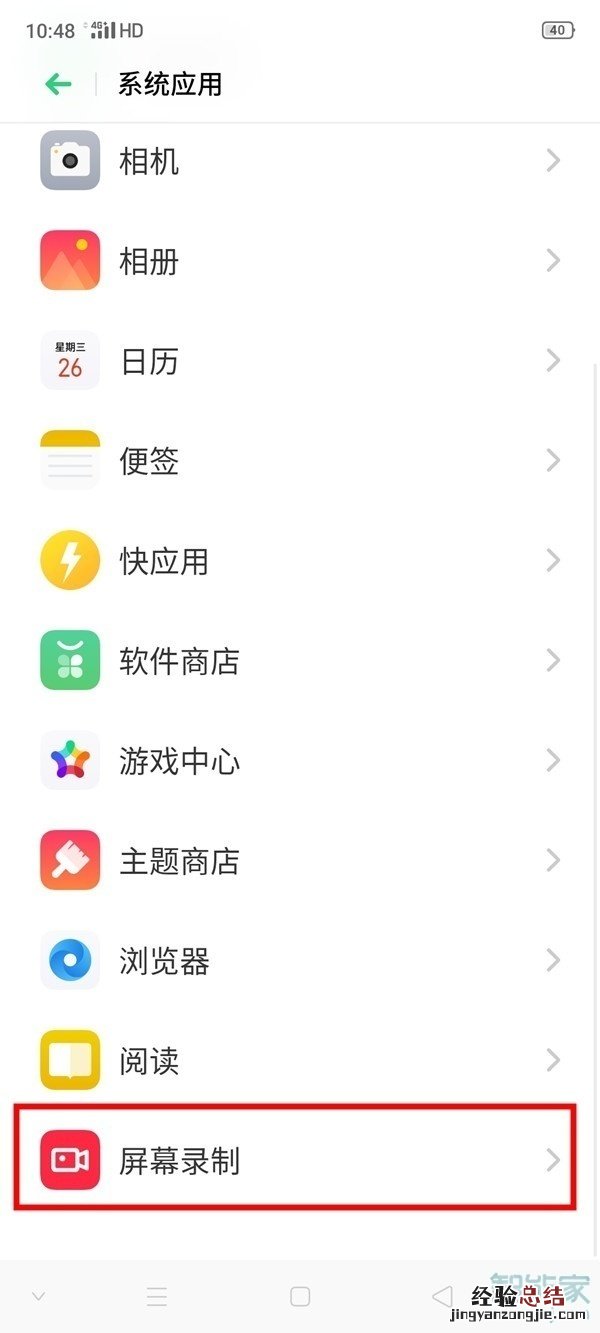Open 屏幕录制 settings

pos(300,1160)
